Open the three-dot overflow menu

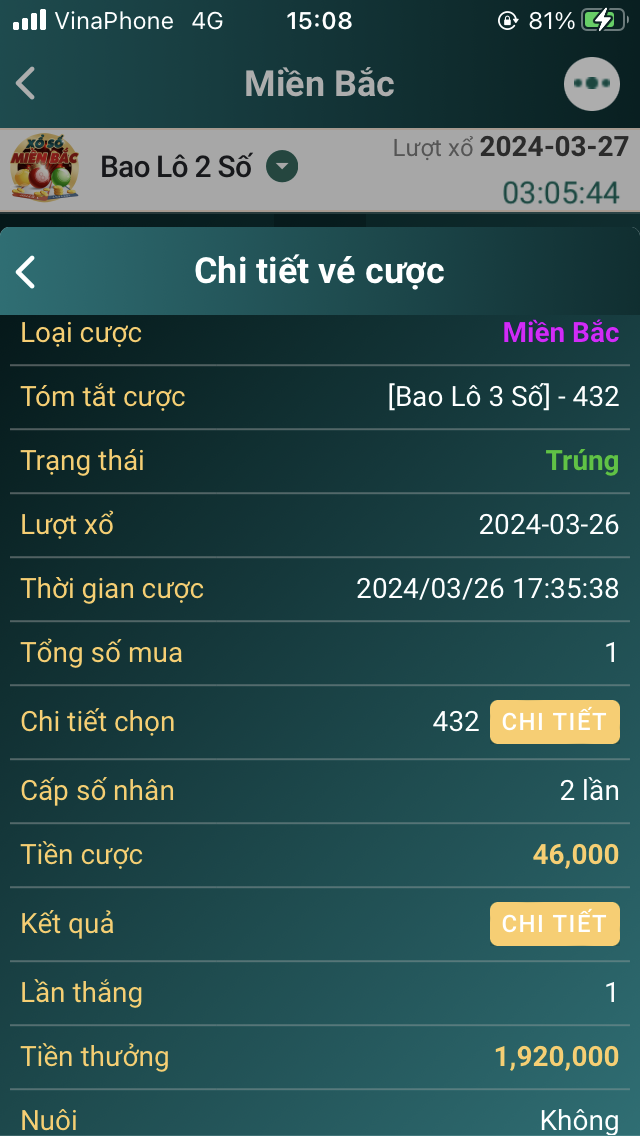tap(592, 84)
